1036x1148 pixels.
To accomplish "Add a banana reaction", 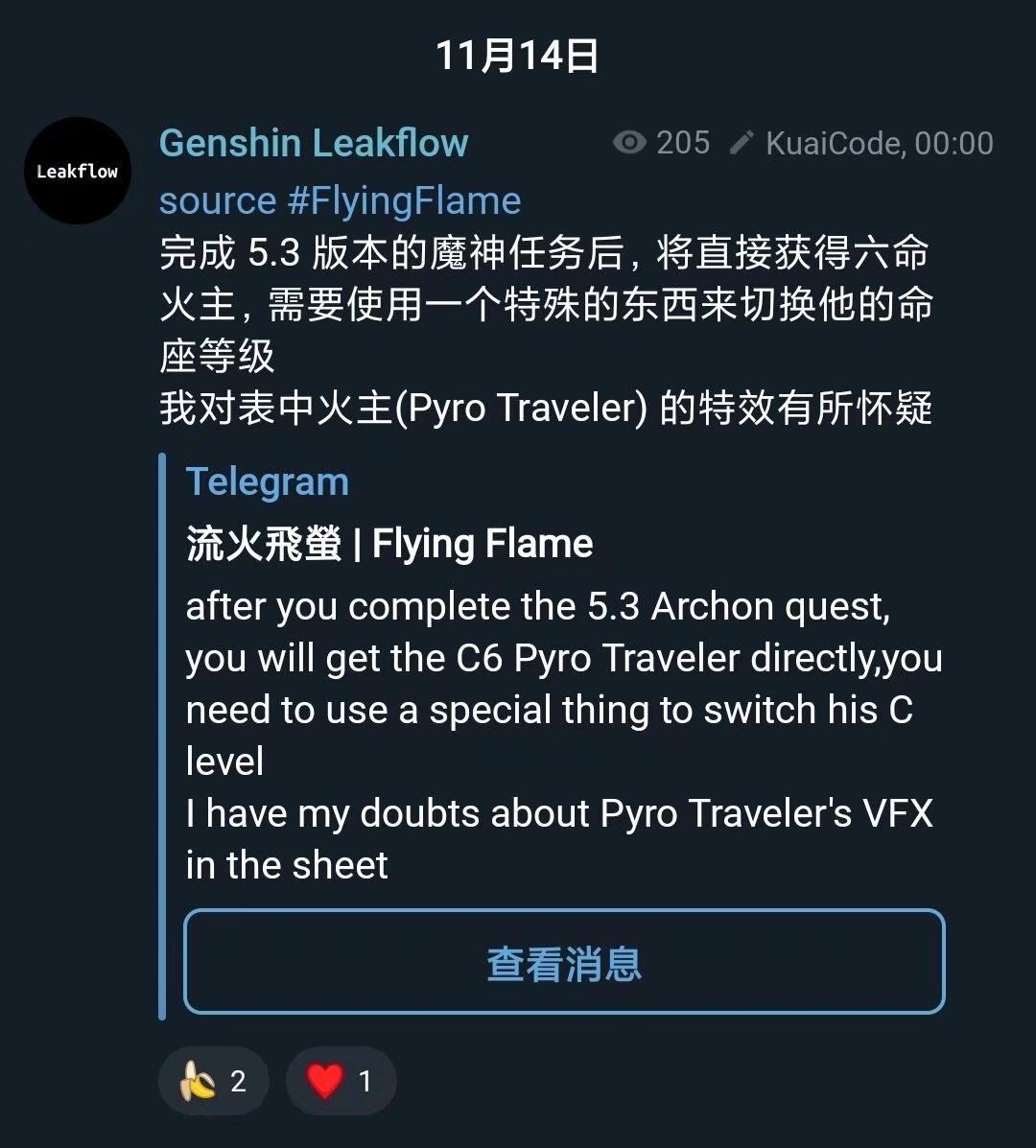I will click(x=213, y=1082).
